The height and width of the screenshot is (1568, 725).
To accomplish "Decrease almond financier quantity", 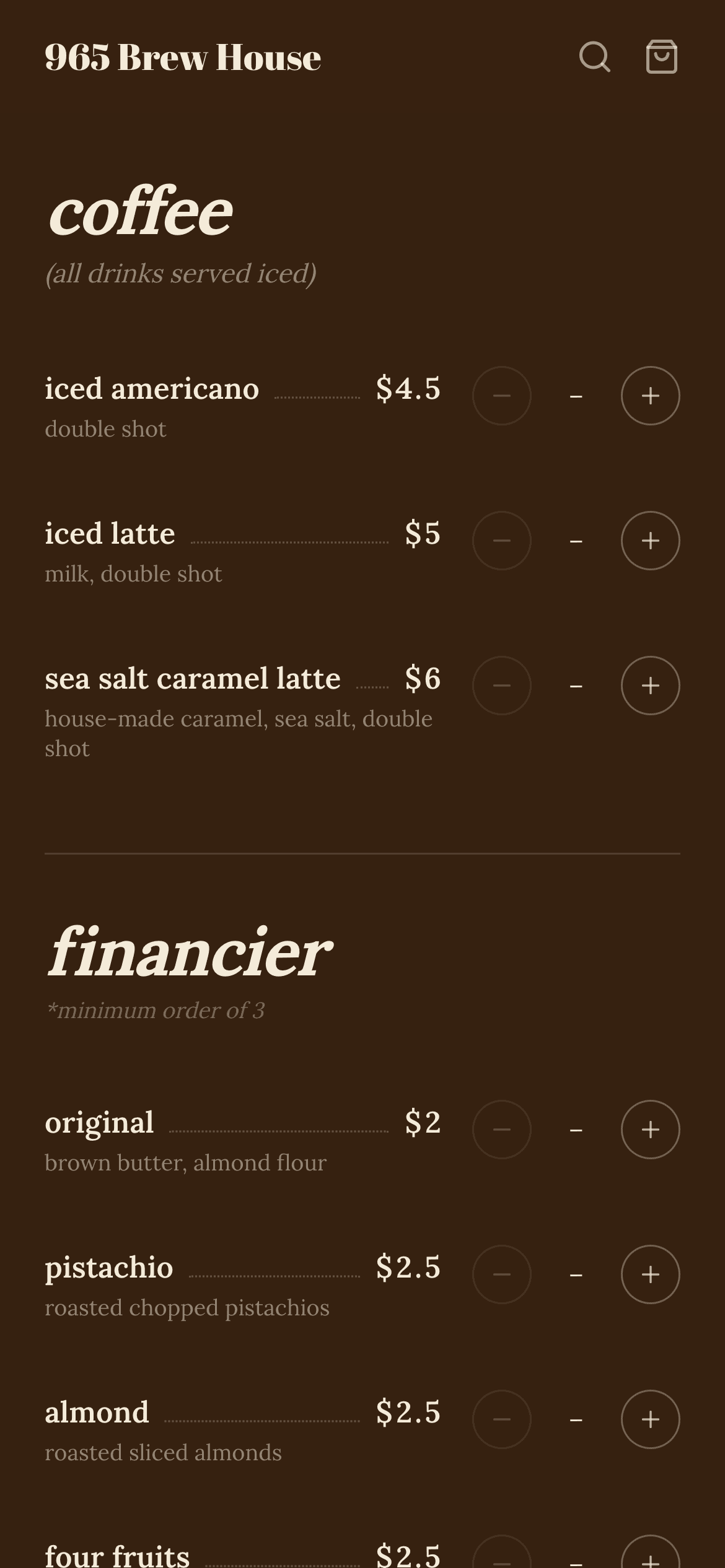I will pos(501,1419).
